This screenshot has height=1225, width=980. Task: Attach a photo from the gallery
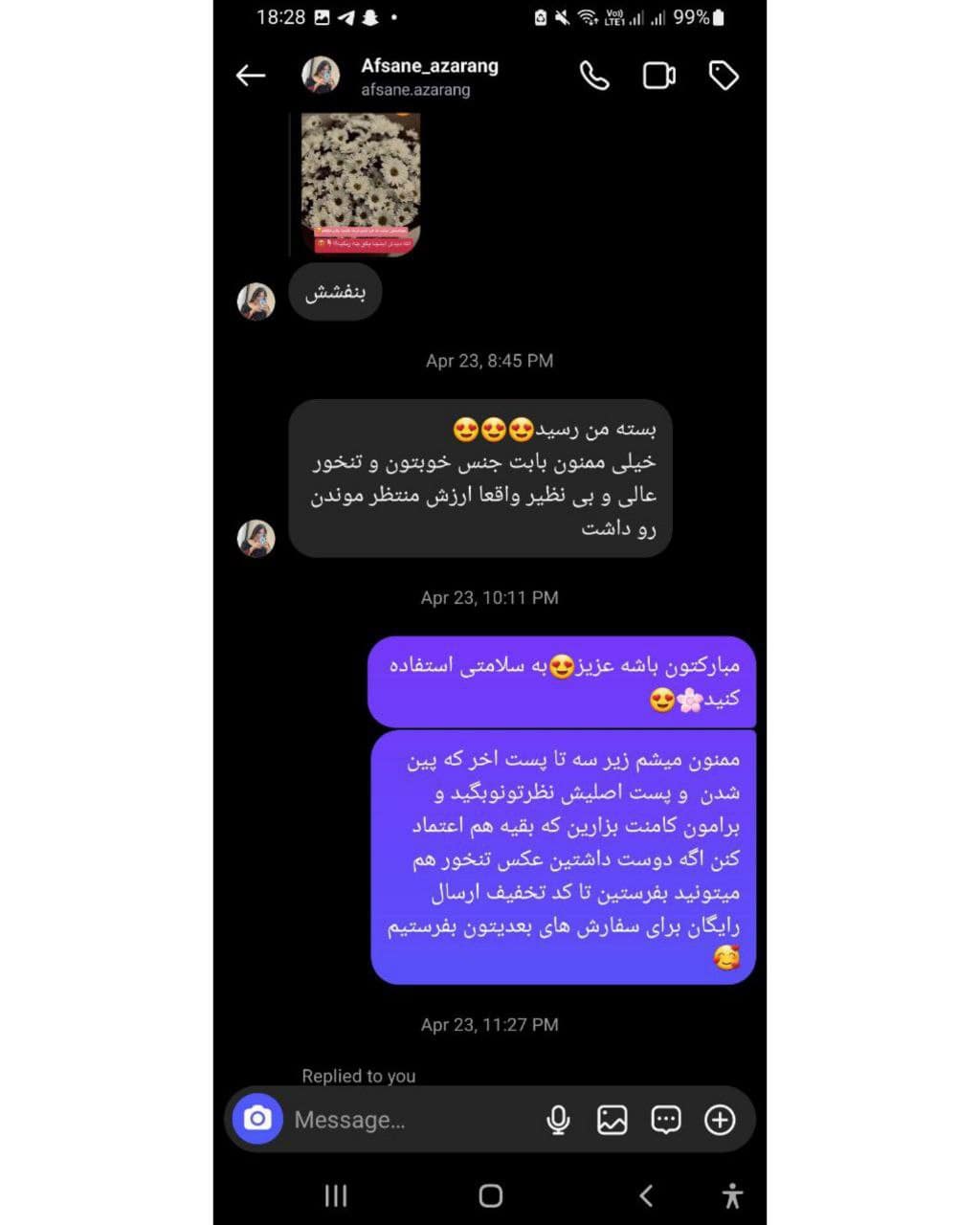[612, 1120]
